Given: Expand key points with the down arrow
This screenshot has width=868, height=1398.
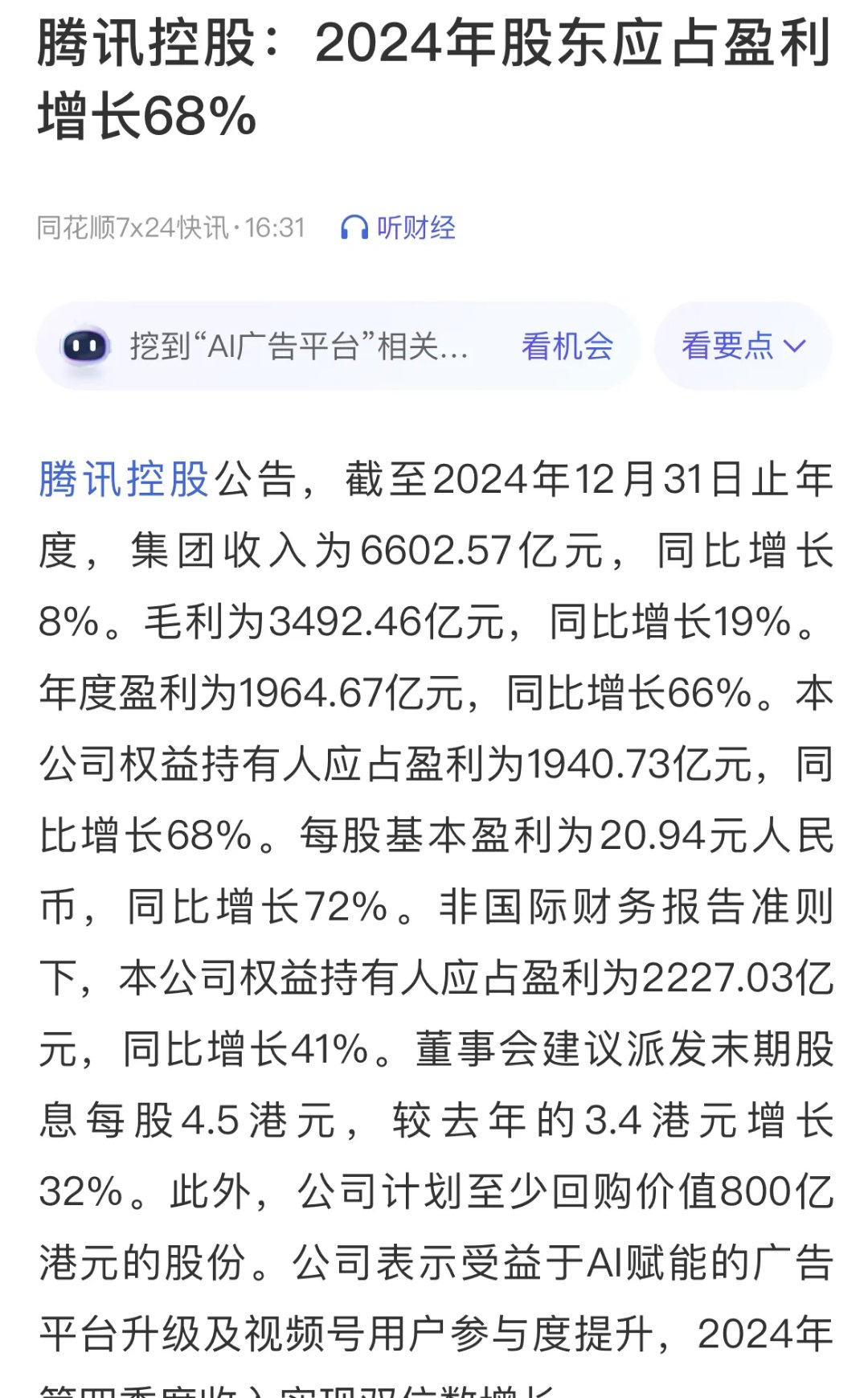Looking at the screenshot, I should click(x=796, y=347).
